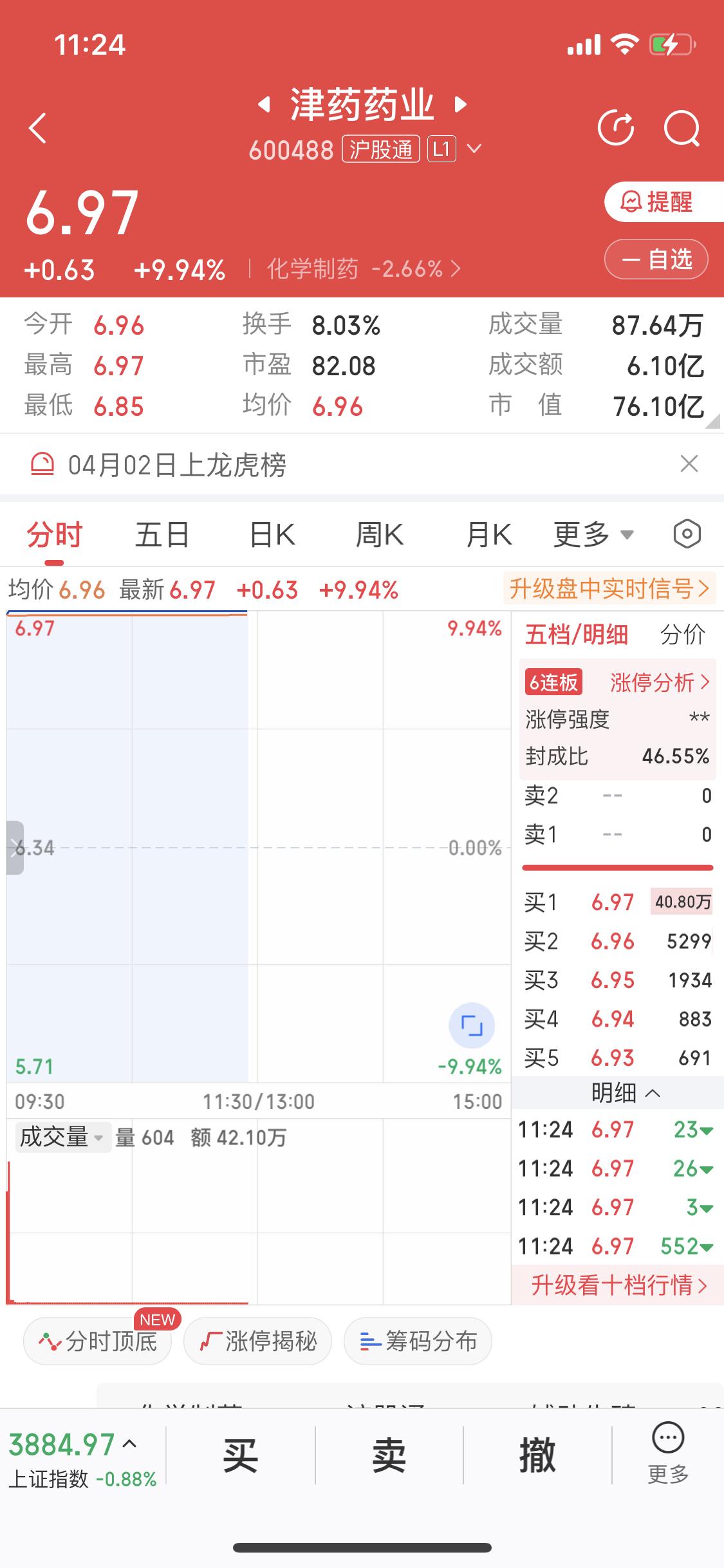Click the bell icon on the 龙虎榜 notice

pyautogui.click(x=42, y=465)
